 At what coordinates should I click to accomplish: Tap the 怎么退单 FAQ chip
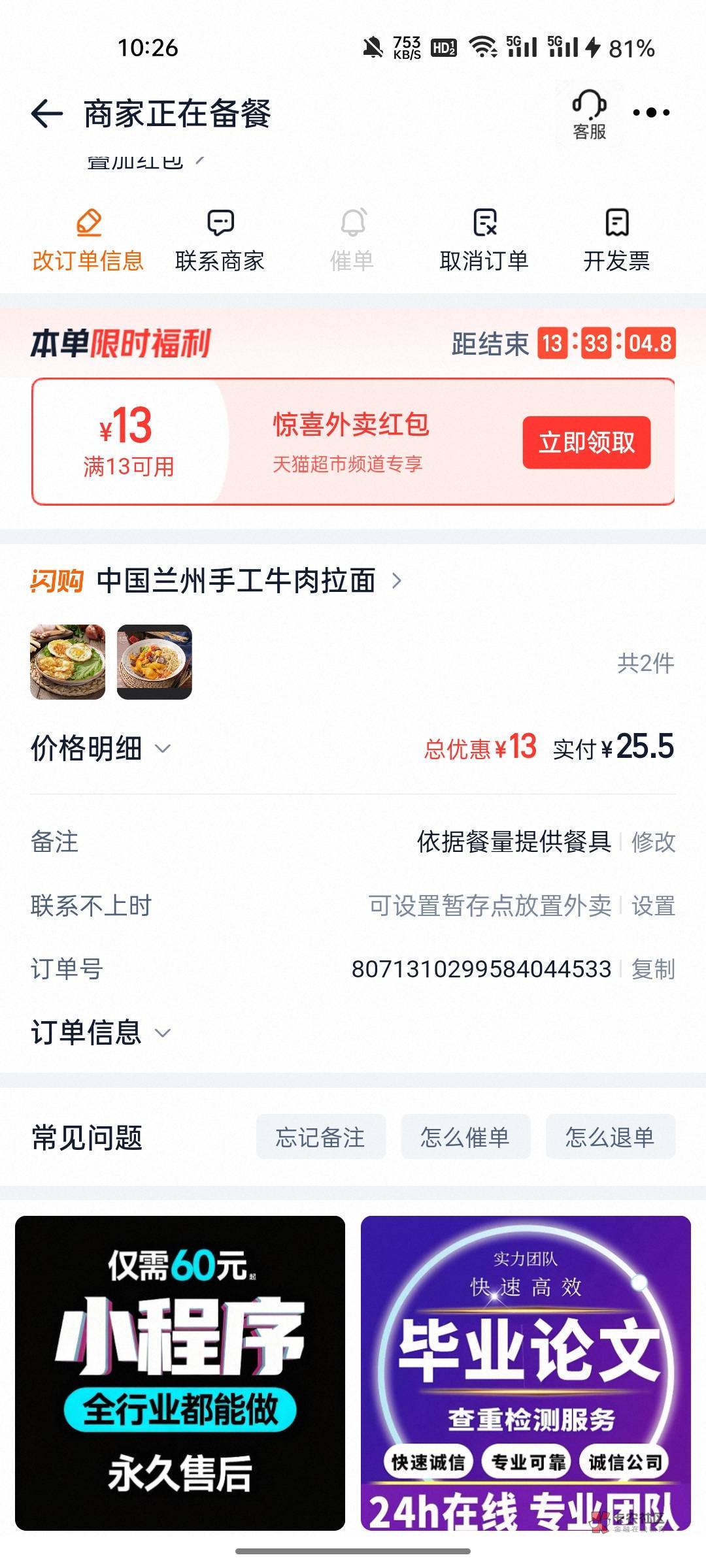coord(610,1137)
